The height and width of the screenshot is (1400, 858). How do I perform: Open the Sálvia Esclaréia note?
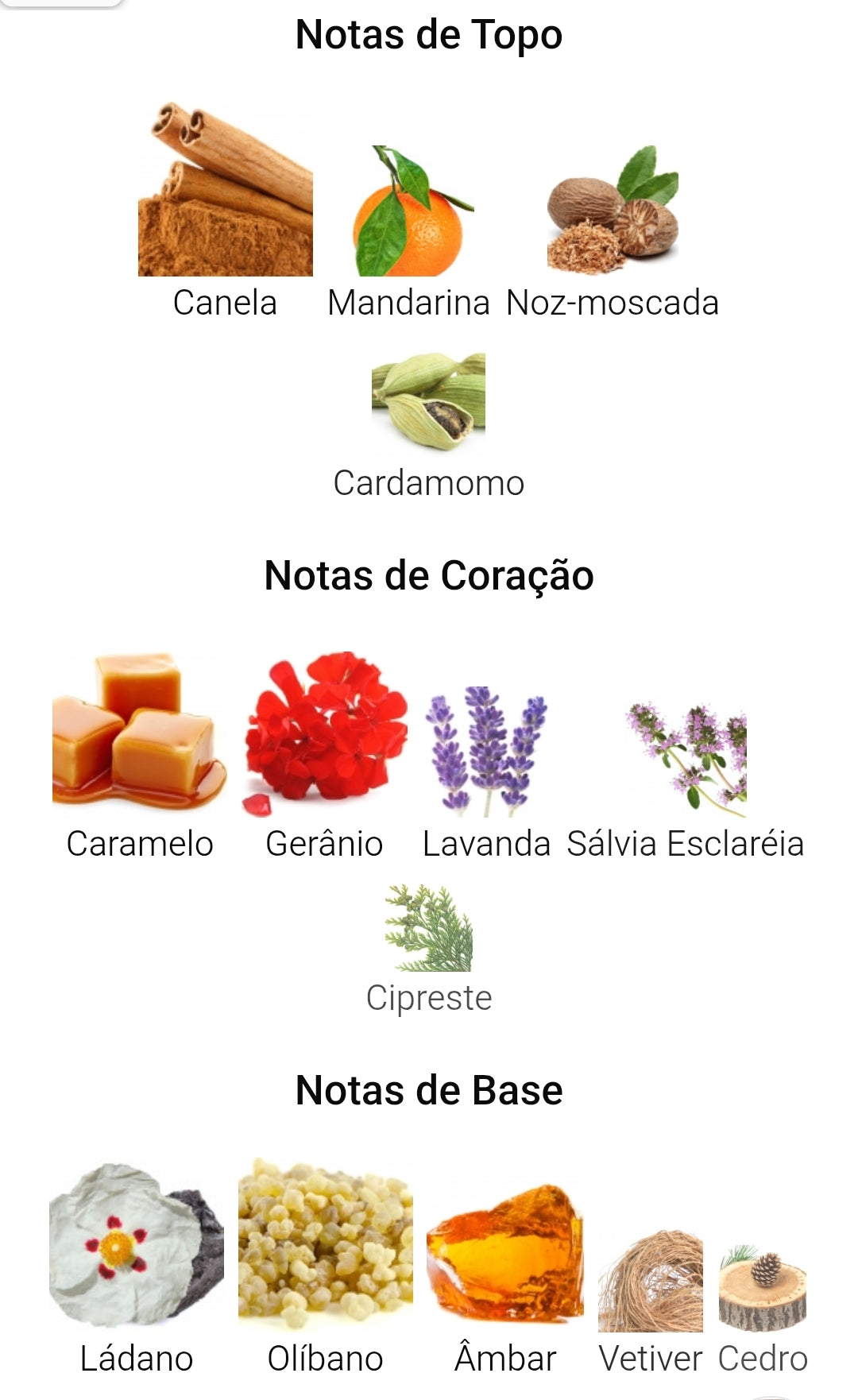tap(686, 759)
